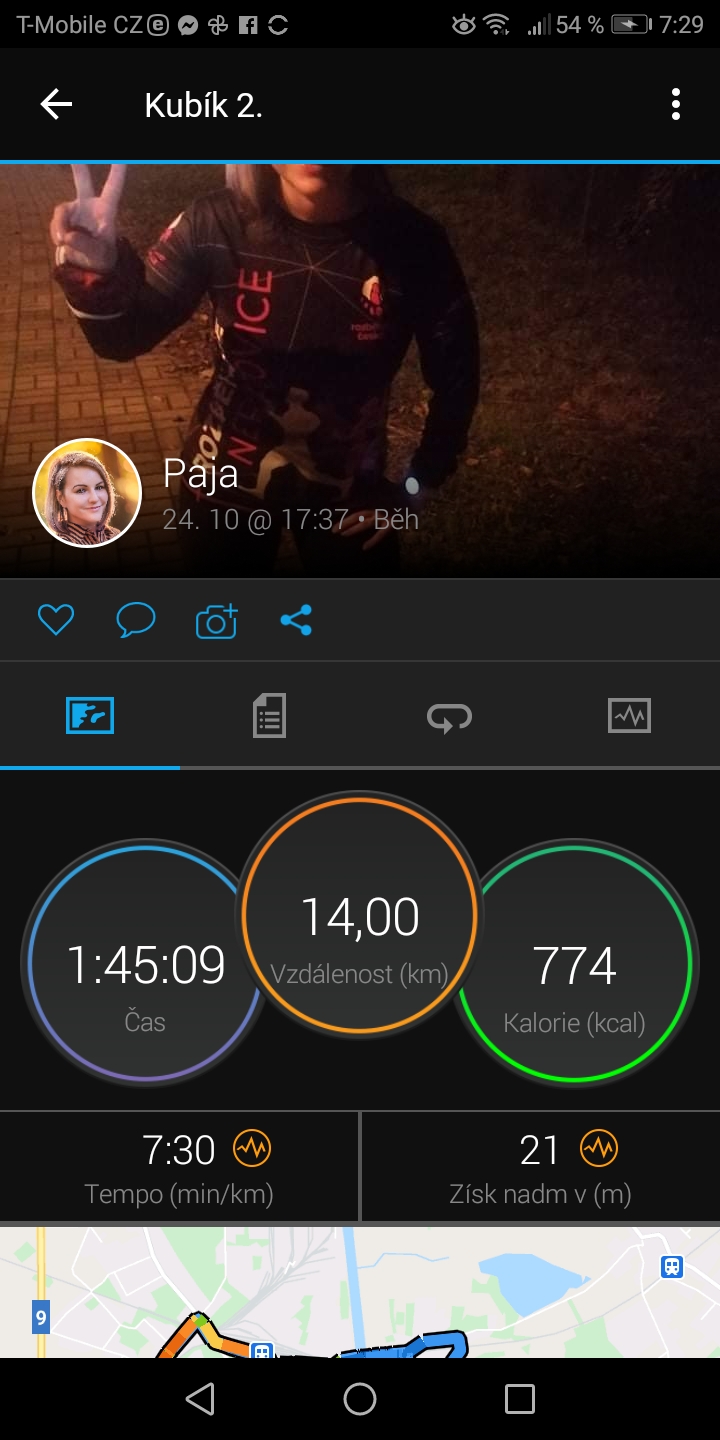Tap the system home button
The width and height of the screenshot is (720, 1440).
point(360,1399)
